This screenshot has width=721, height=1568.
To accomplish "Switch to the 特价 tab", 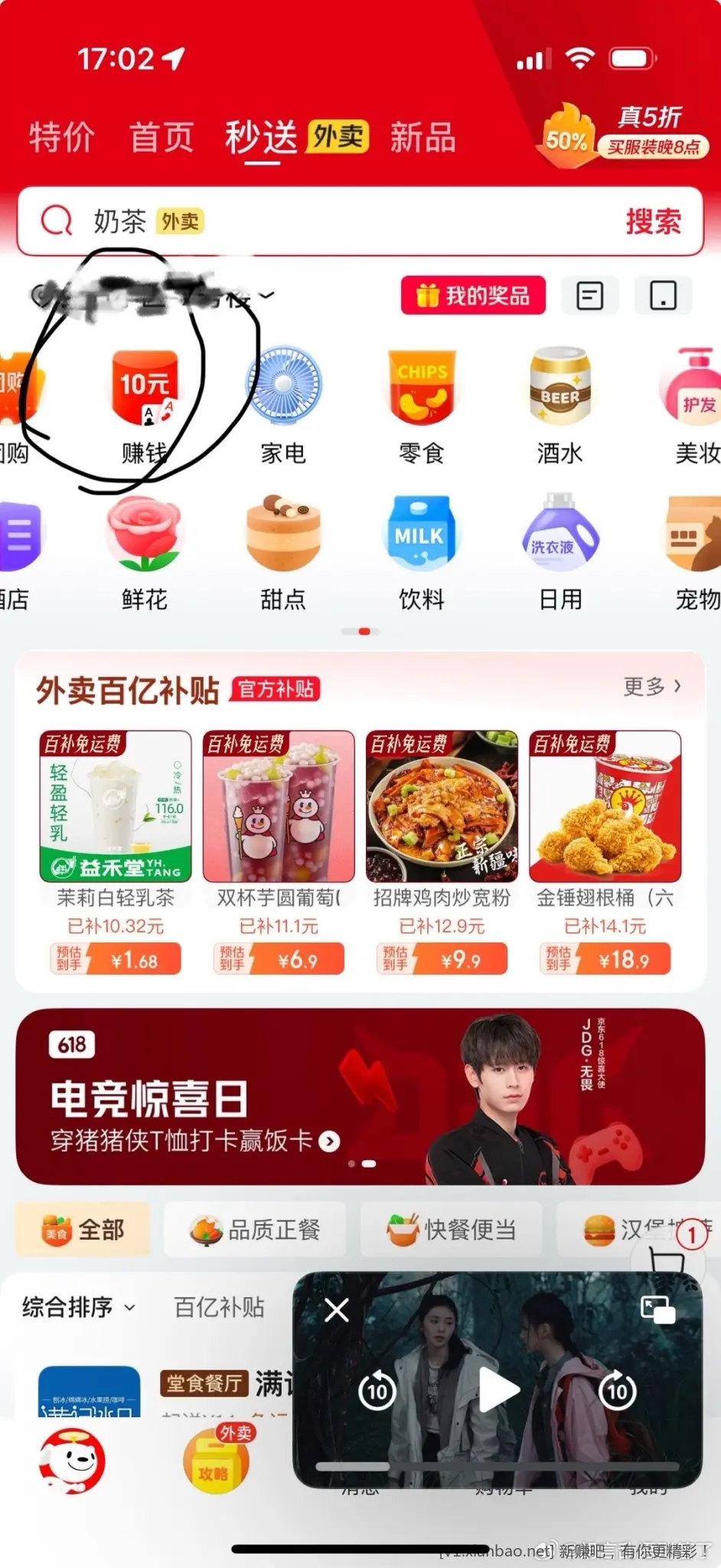I will [61, 138].
